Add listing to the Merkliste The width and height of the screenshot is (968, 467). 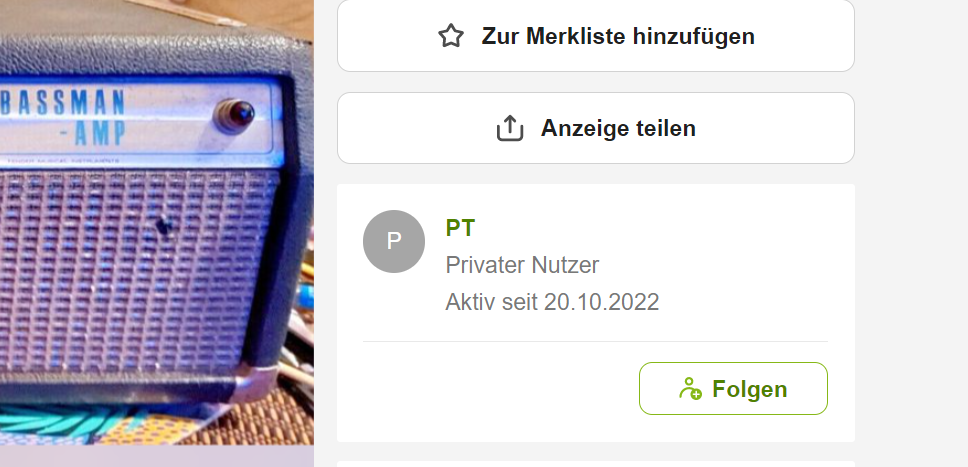tap(596, 37)
